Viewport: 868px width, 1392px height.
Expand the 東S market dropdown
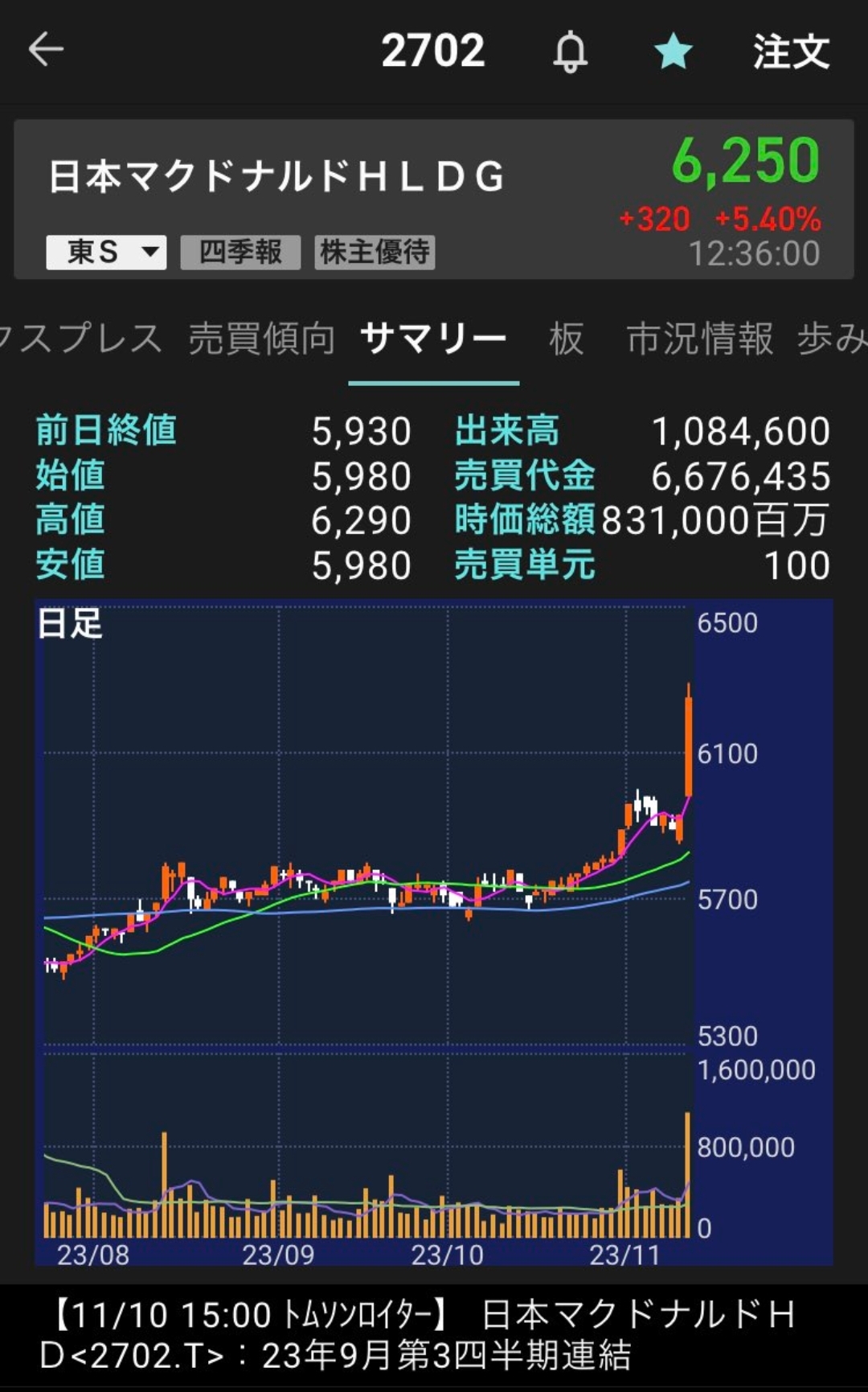click(x=106, y=253)
